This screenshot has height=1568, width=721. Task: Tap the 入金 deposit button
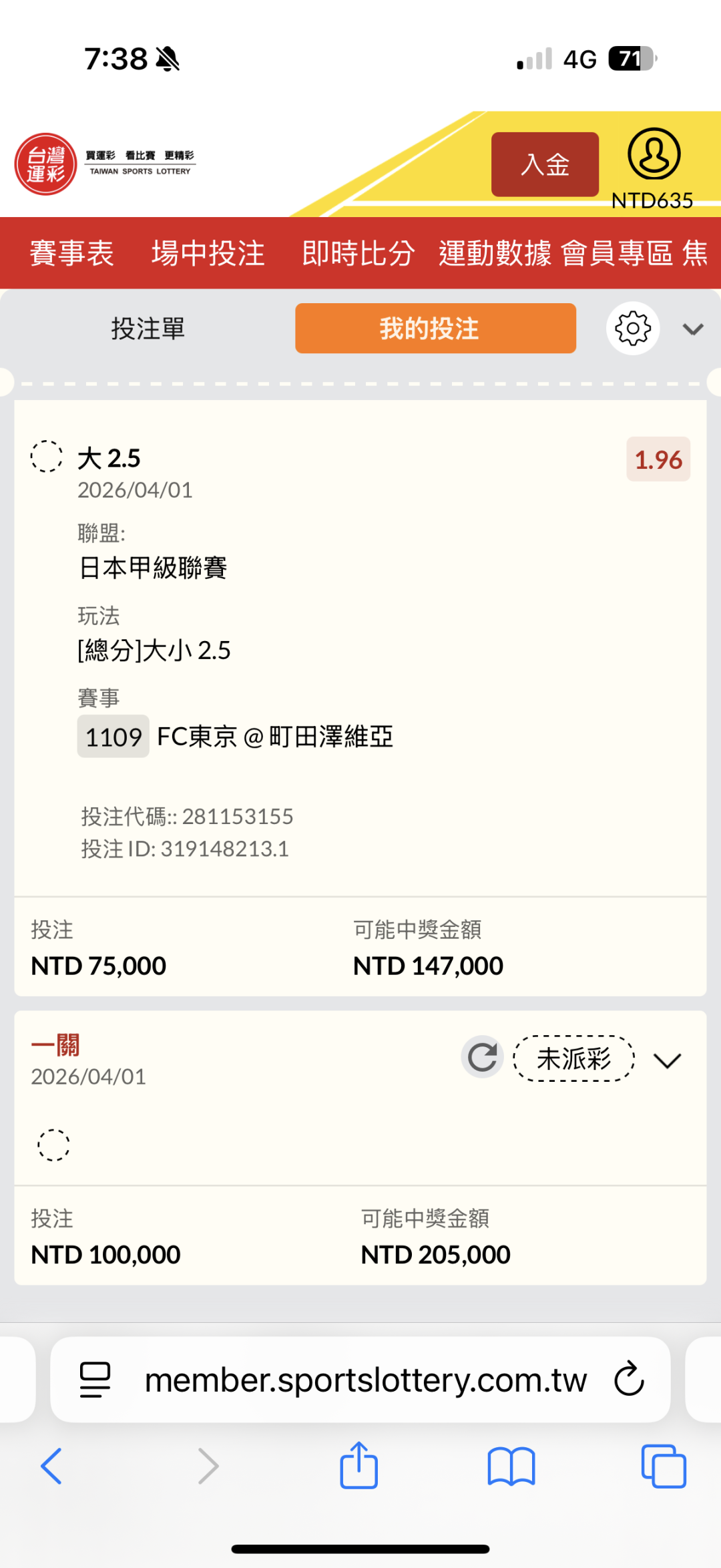(545, 164)
